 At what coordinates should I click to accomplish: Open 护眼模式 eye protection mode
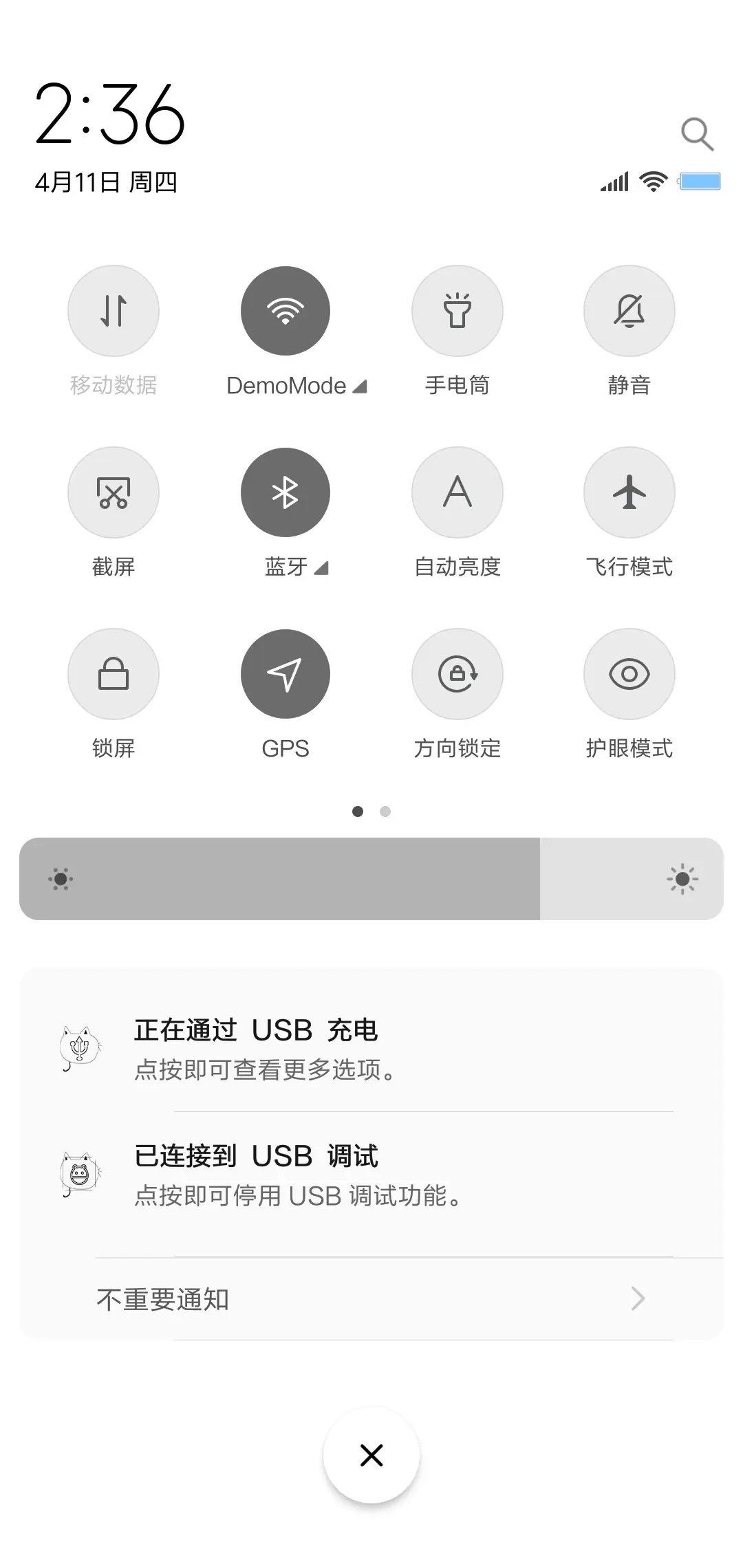tap(629, 674)
